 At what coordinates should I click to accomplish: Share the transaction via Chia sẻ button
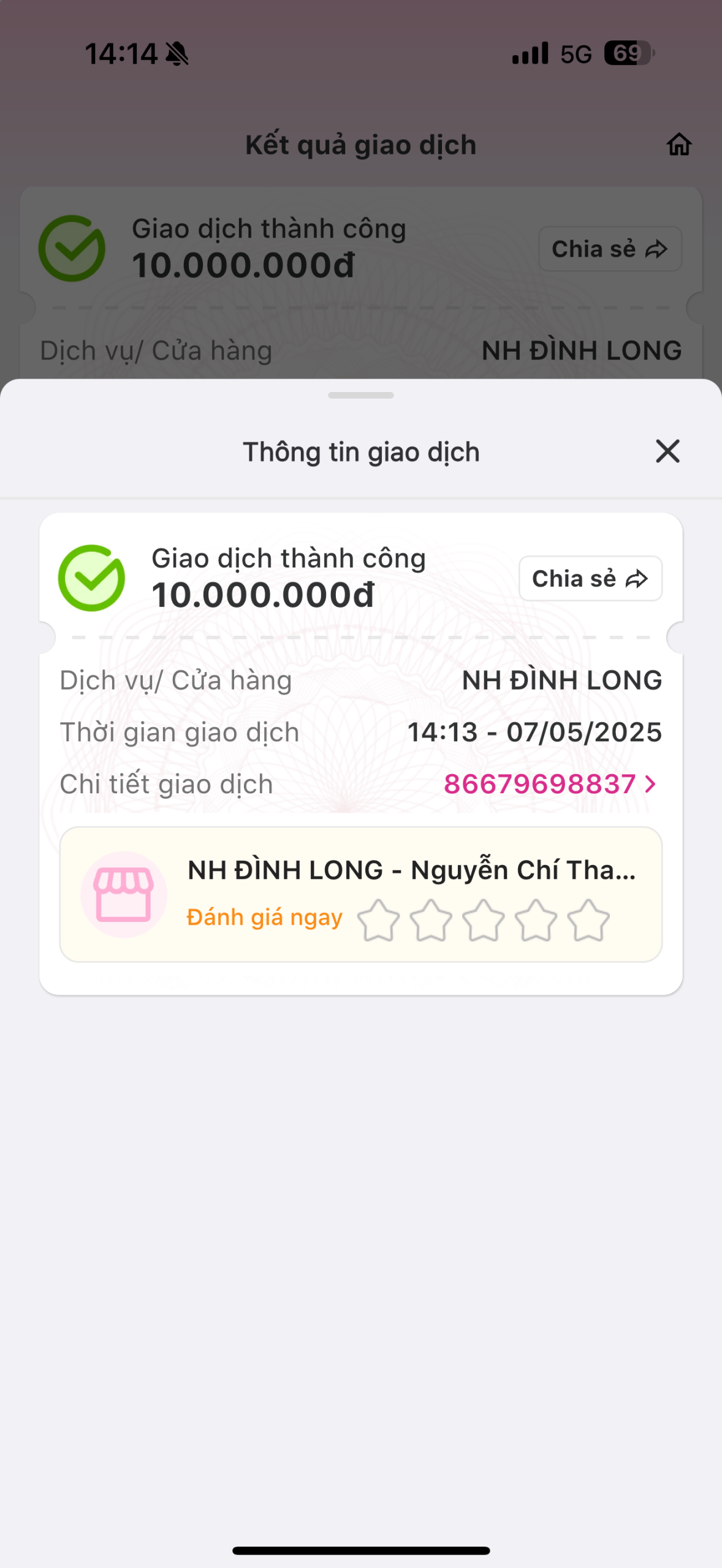(590, 578)
